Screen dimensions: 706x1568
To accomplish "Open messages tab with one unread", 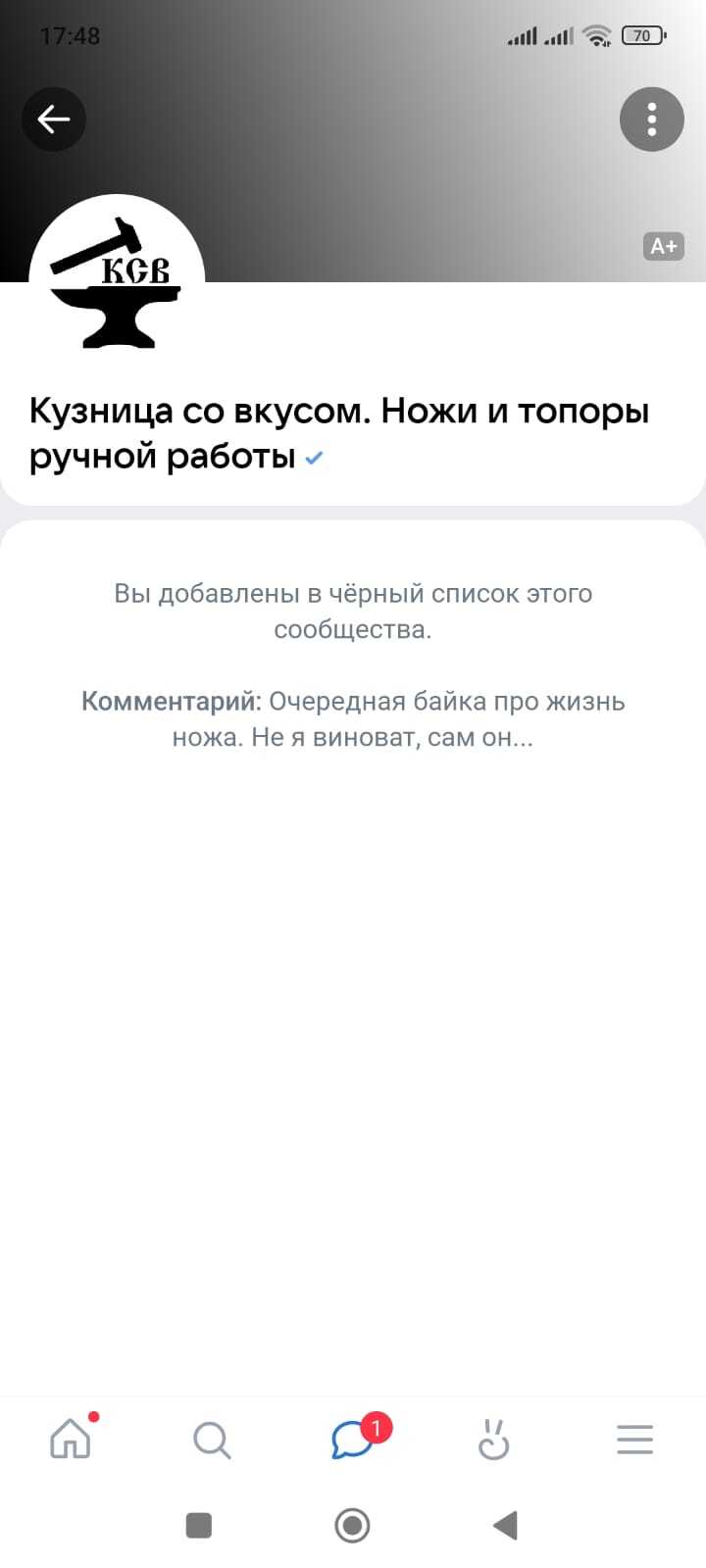I will tap(355, 1438).
